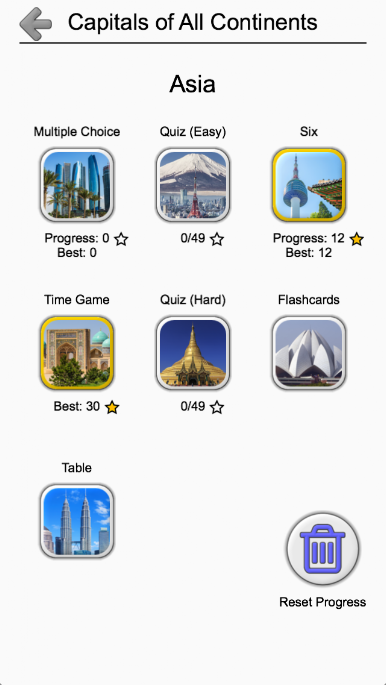386x685 pixels.
Task: Open the Flashcards section
Action: (x=309, y=353)
